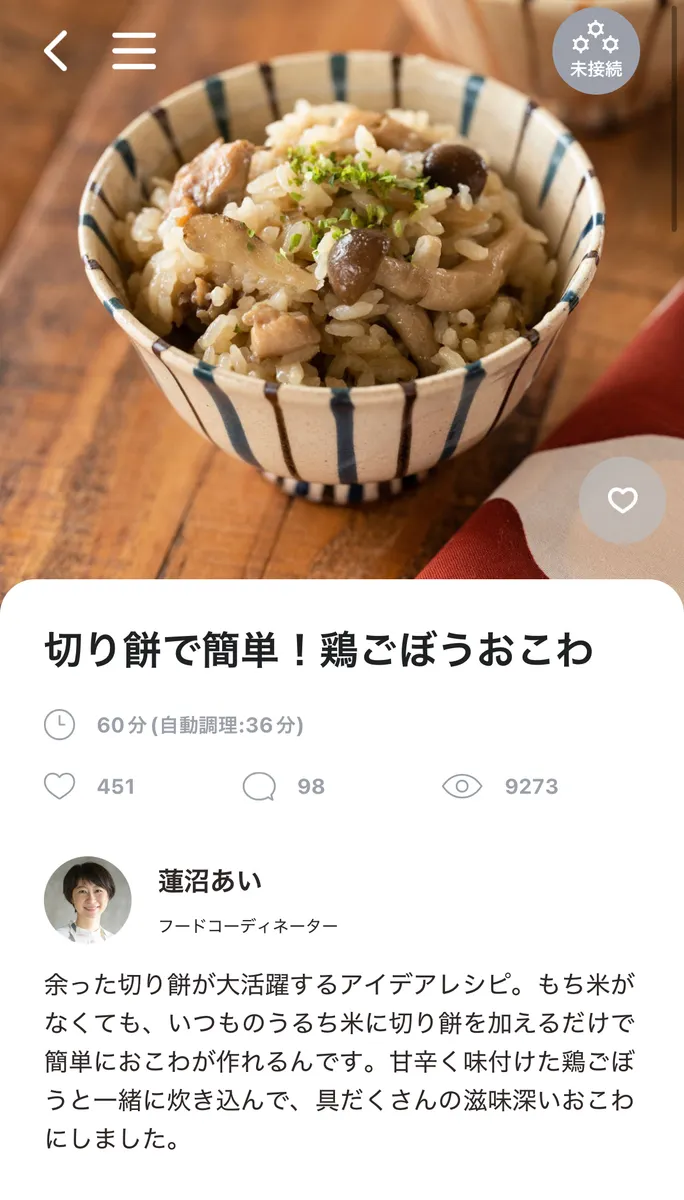This screenshot has width=684, height=1200.
Task: Tap the 未接続 device connection button
Action: 596,51
